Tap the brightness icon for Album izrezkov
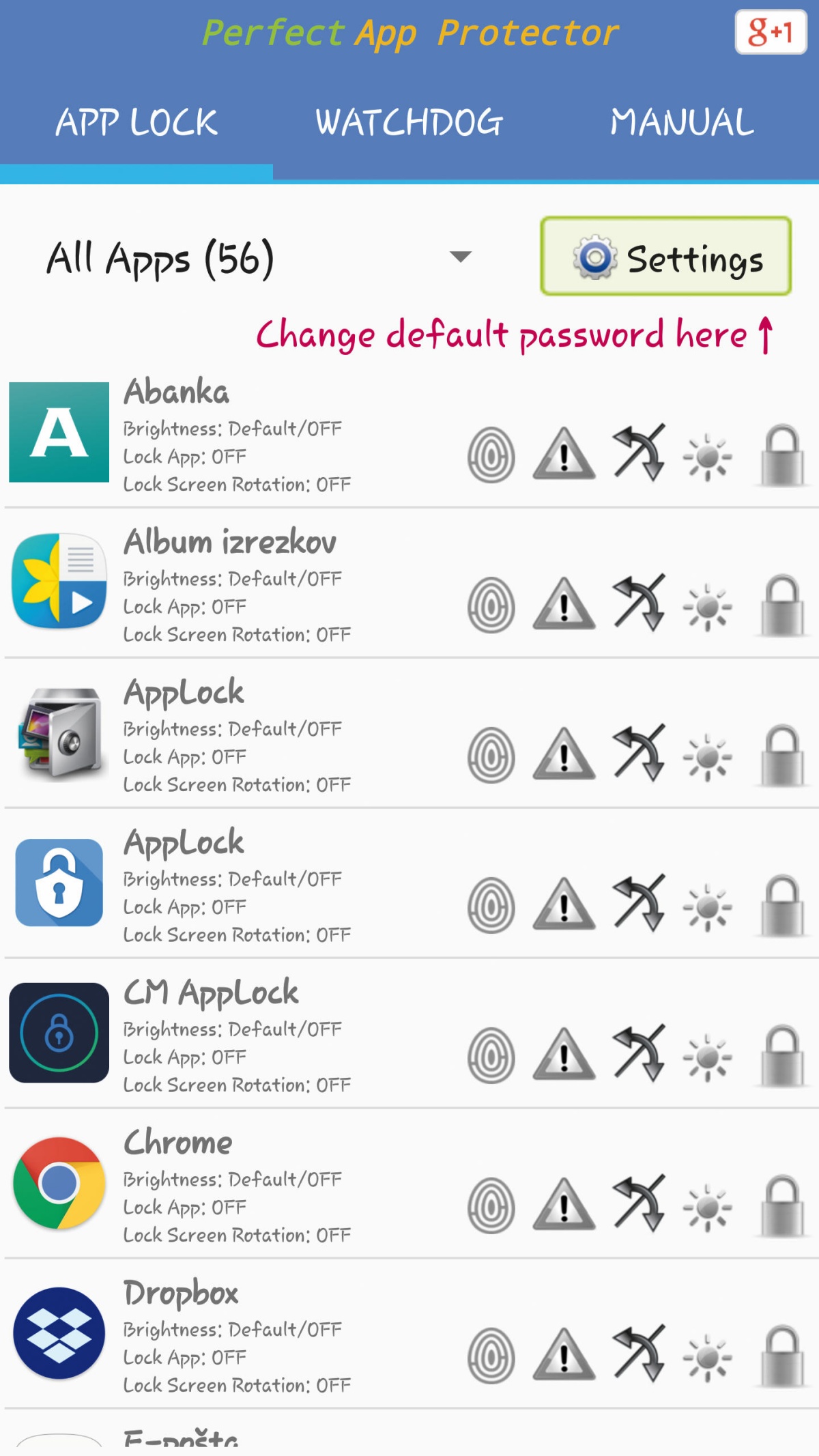The image size is (819, 1456). point(708,607)
